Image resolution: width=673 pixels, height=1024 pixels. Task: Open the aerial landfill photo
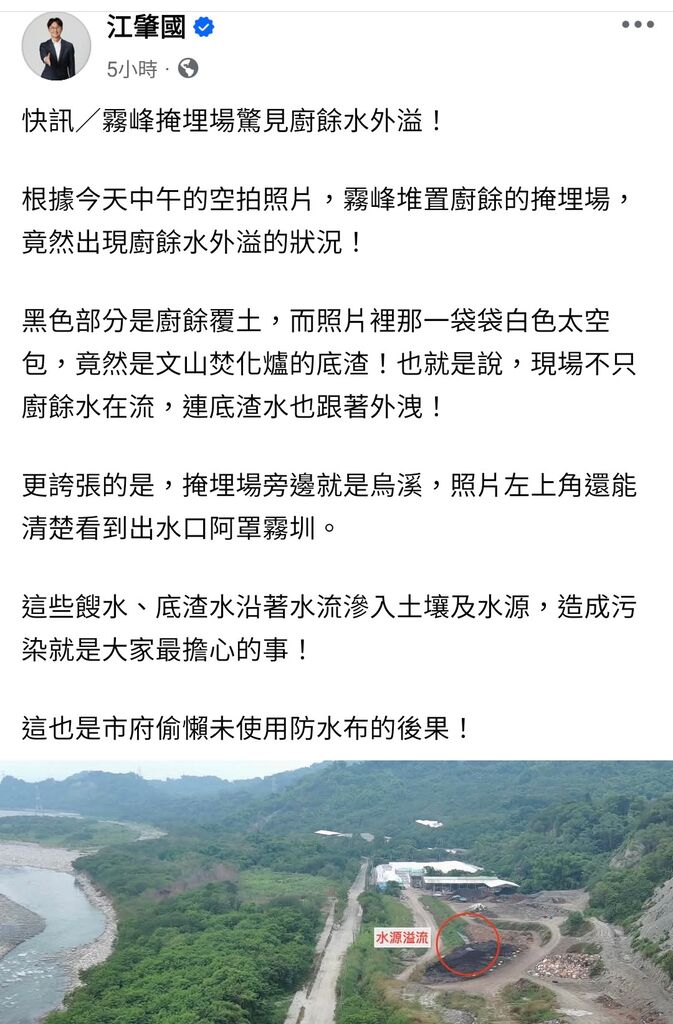pyautogui.click(x=336, y=892)
